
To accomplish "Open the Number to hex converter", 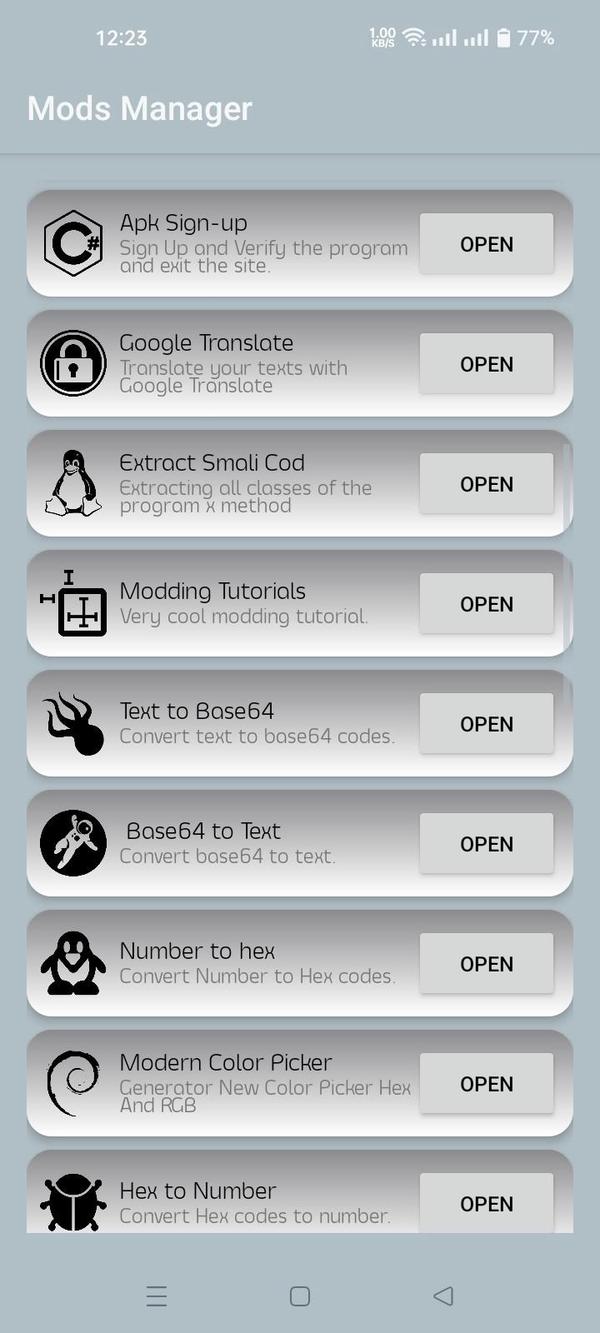I will click(486, 964).
